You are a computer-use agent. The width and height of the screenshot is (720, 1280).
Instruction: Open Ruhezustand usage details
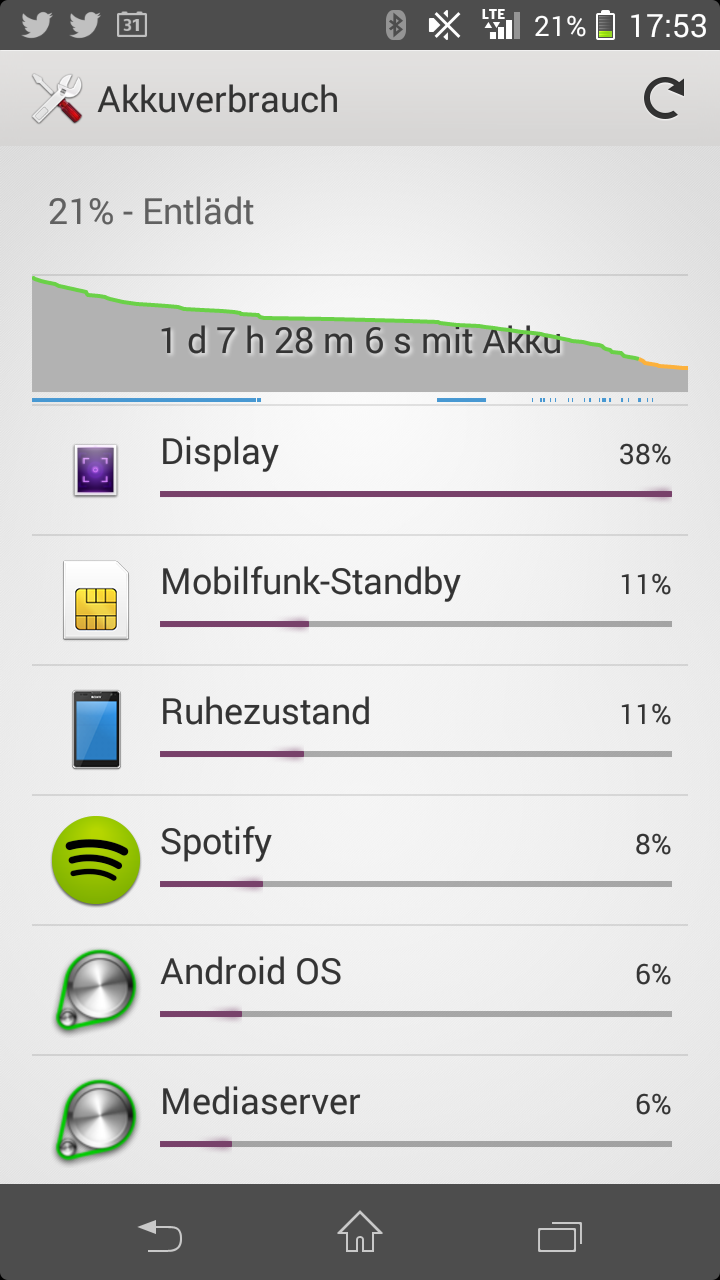point(360,730)
